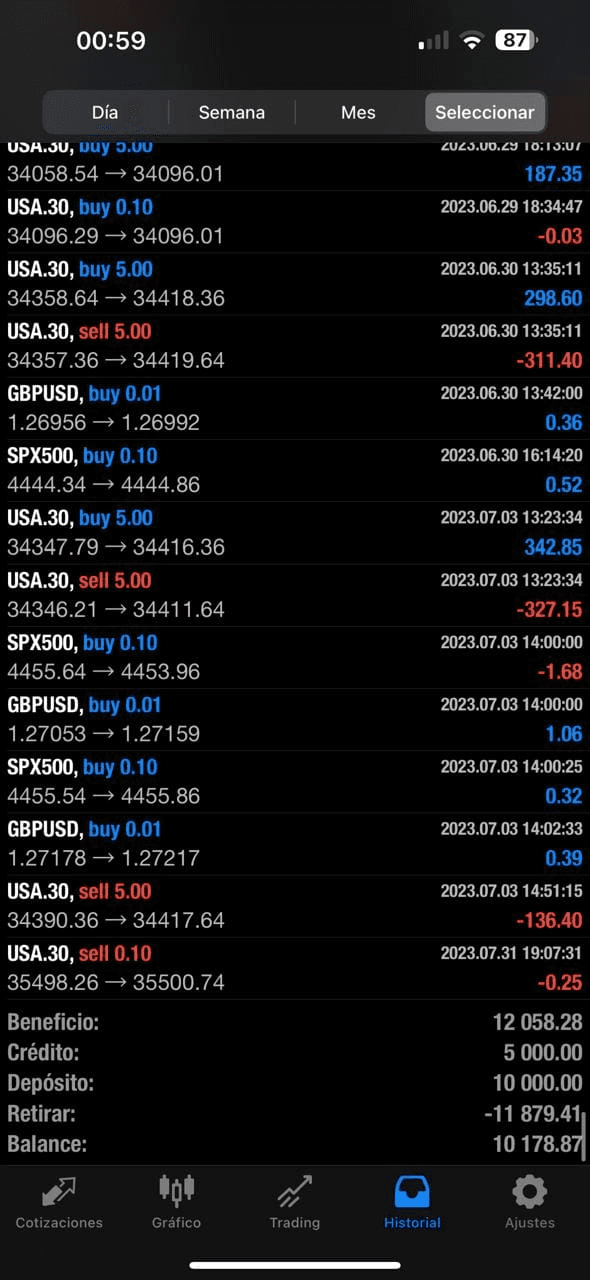Switch to the Día period filter

105,112
